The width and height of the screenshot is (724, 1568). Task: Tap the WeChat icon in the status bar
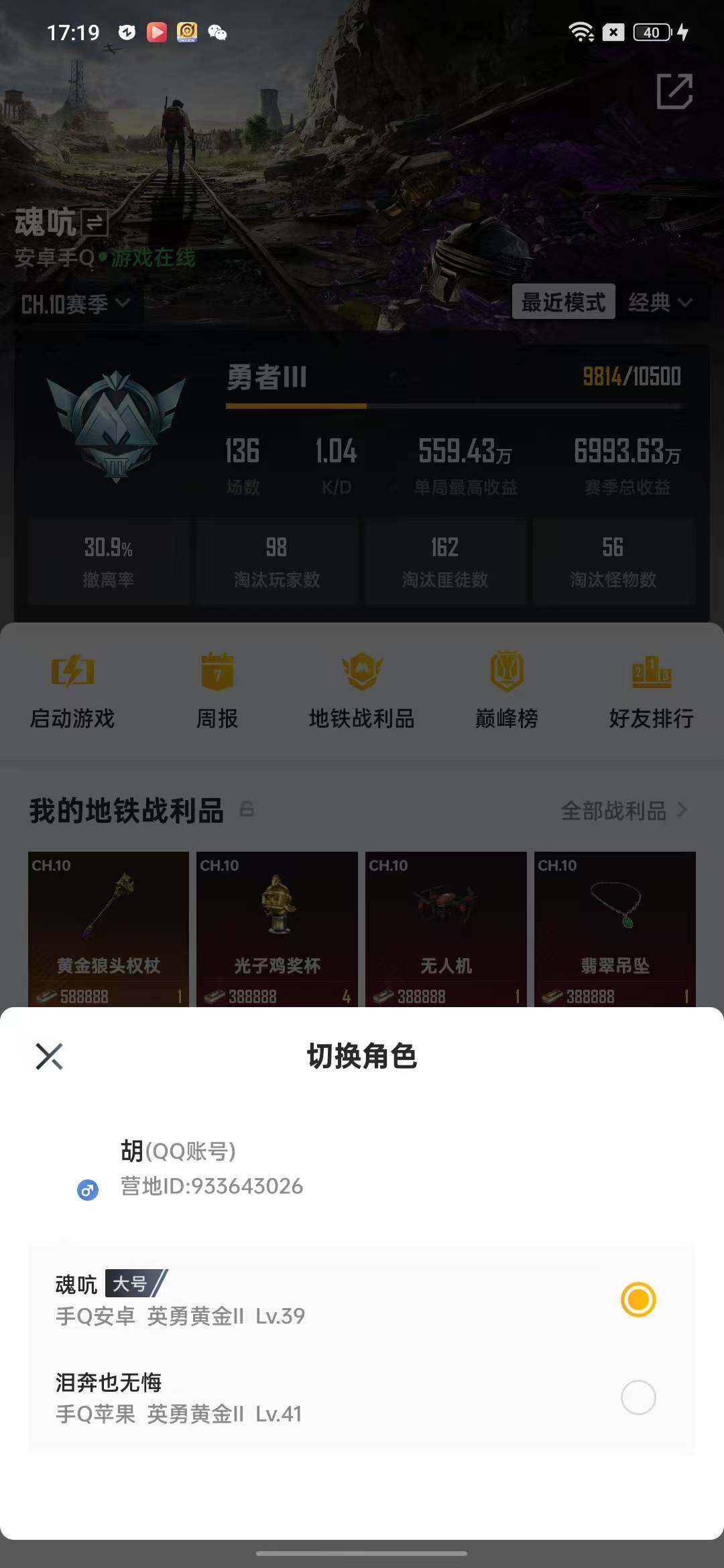point(218,32)
